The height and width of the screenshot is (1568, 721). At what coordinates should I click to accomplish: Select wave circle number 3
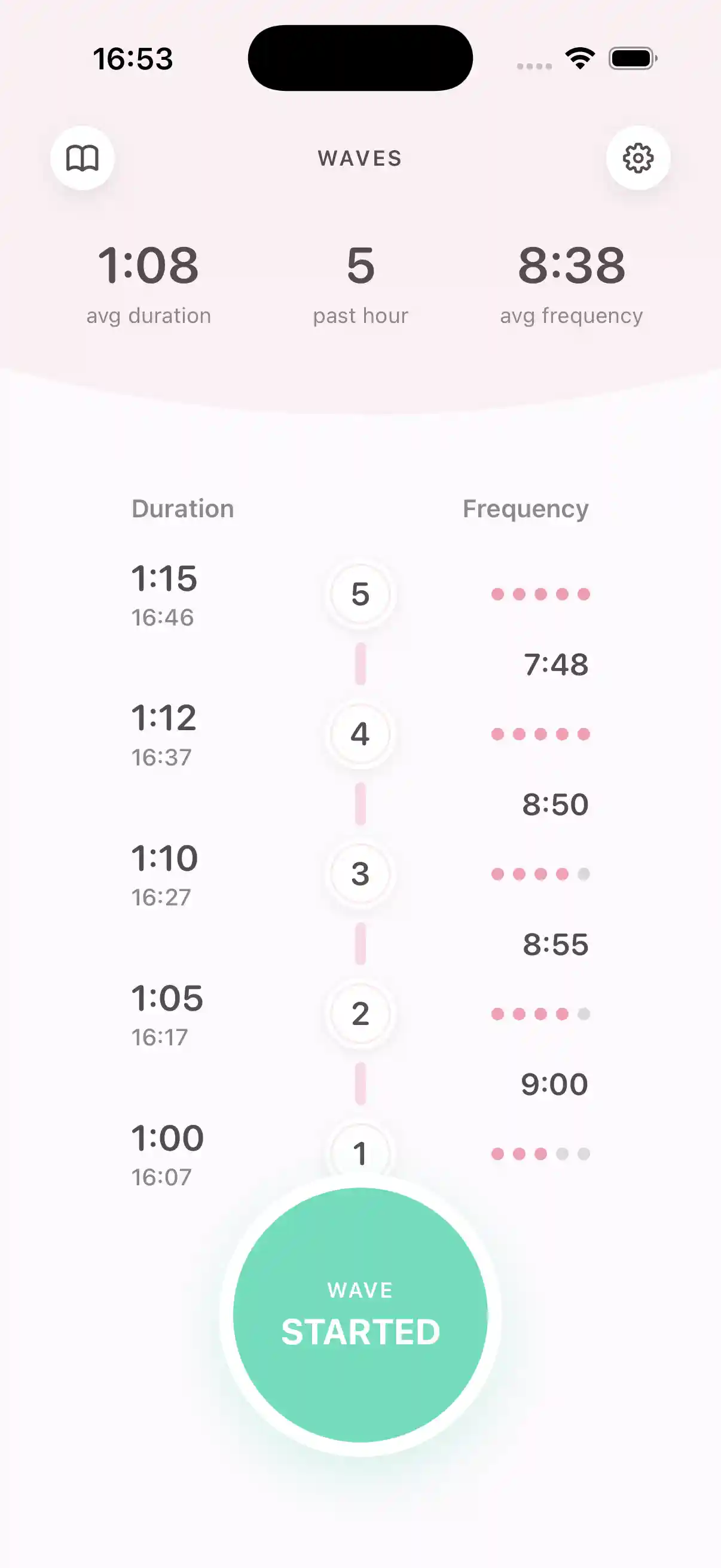pos(360,875)
